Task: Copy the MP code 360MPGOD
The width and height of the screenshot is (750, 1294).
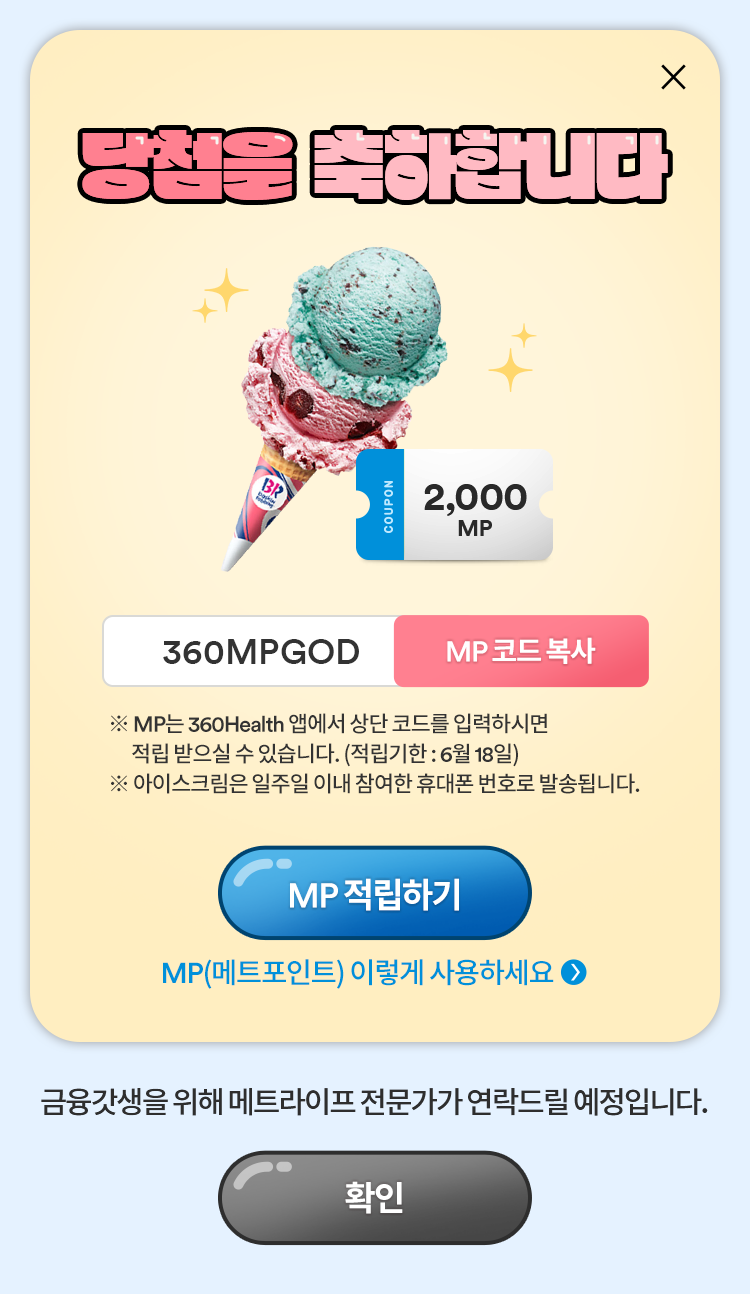Action: point(521,651)
